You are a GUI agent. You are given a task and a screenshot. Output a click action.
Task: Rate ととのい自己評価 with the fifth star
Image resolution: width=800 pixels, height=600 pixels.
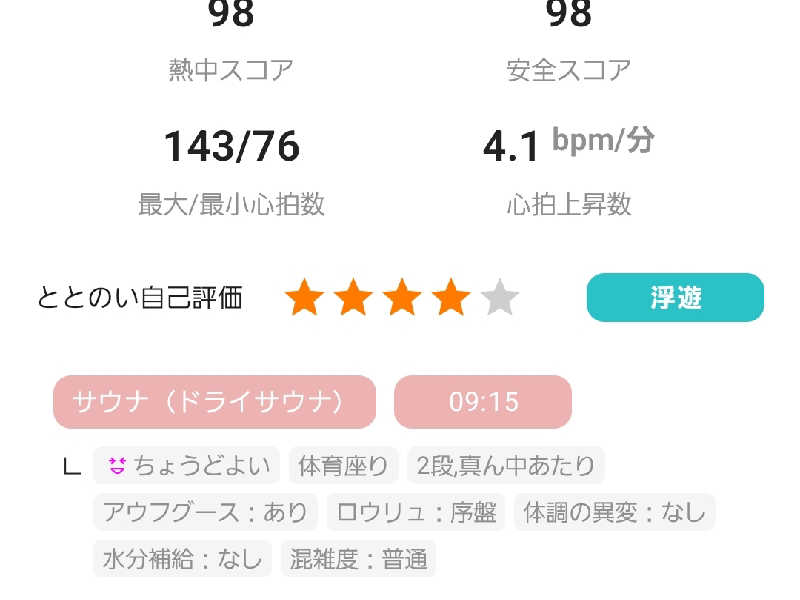499,298
